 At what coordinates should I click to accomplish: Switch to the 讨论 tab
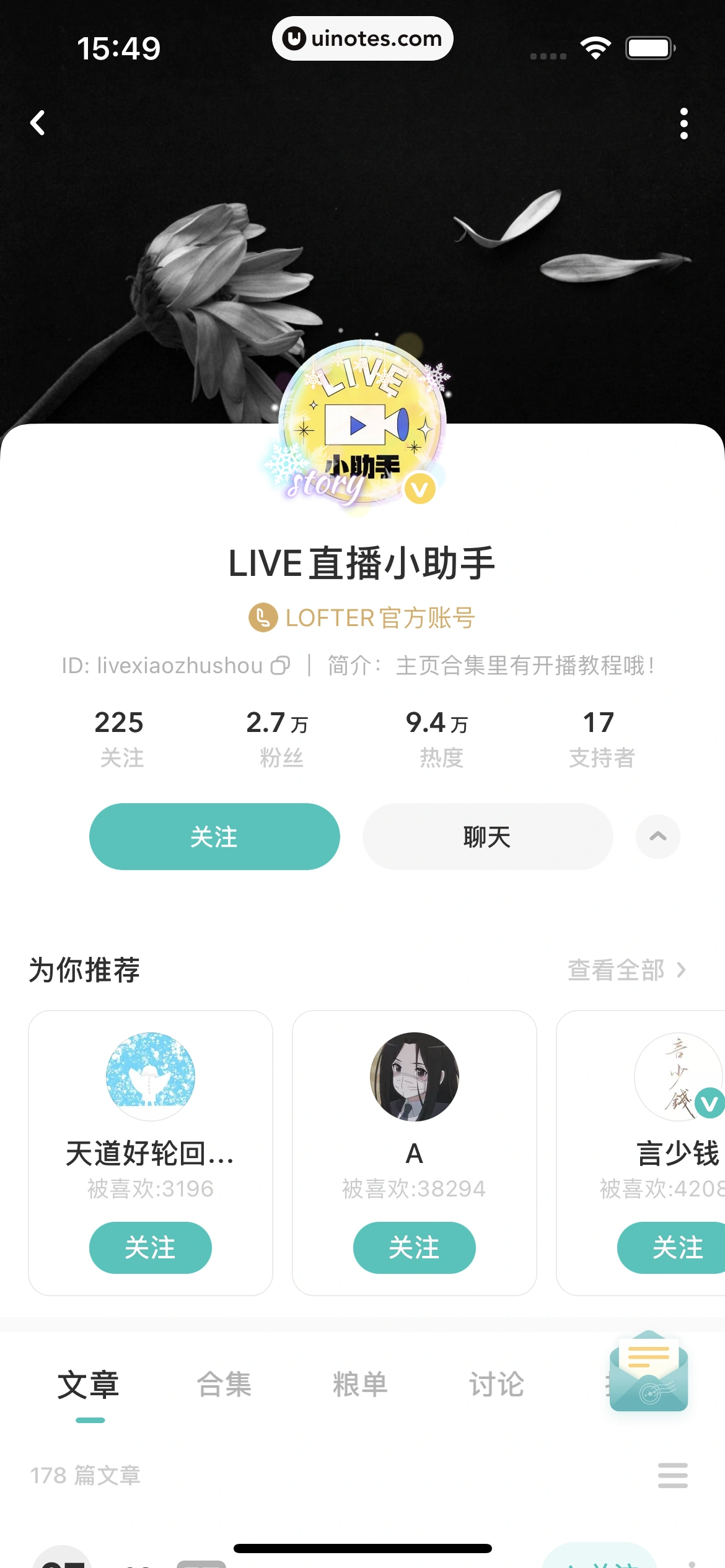click(496, 1386)
